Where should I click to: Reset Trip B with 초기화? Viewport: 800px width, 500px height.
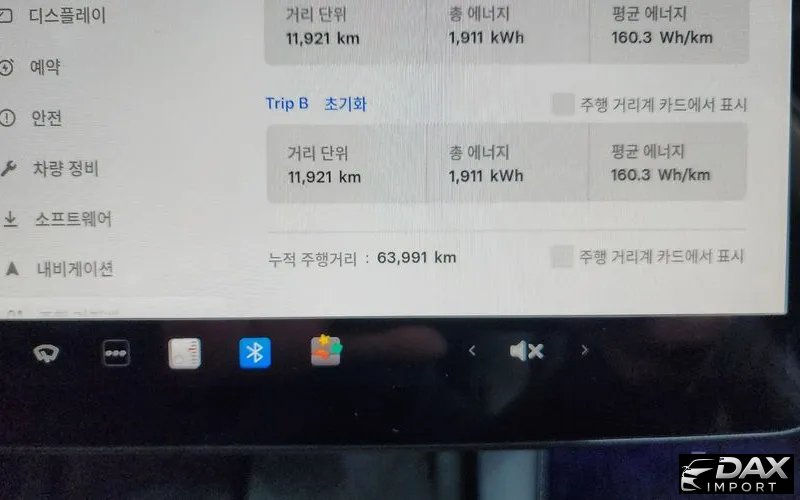pyautogui.click(x=345, y=103)
